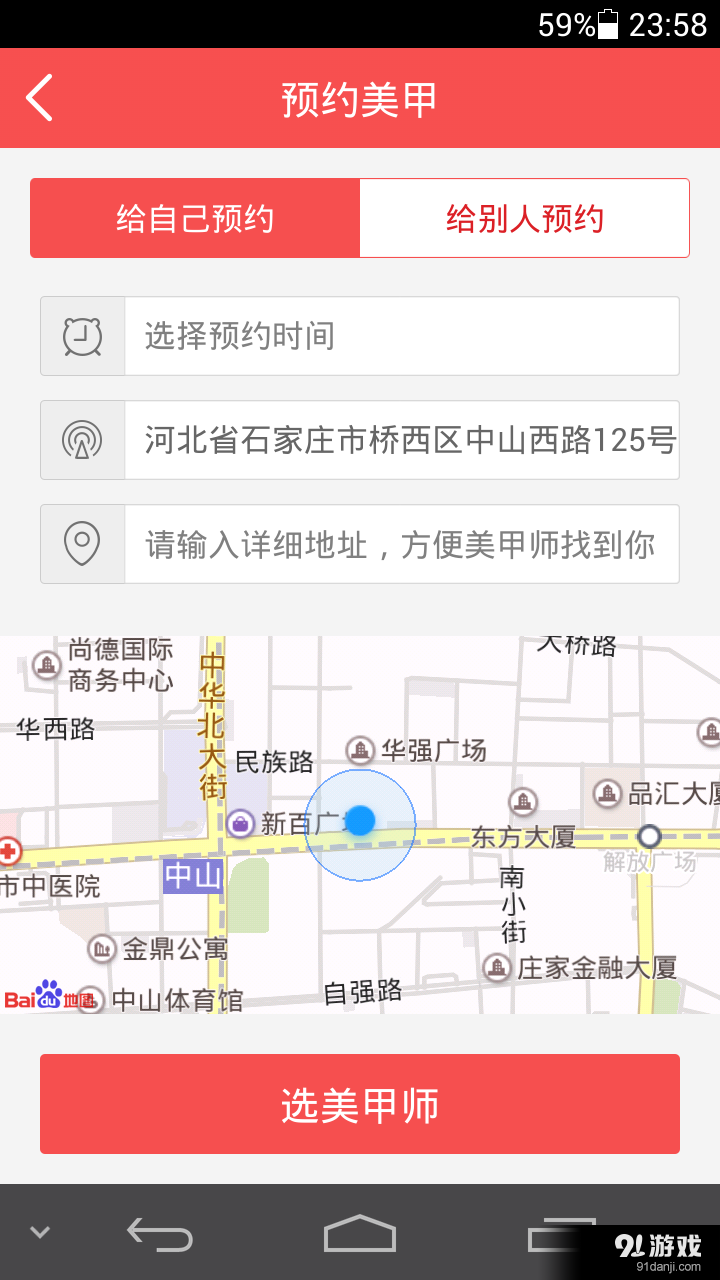Tap the battery indicator in the status bar

[x=607, y=22]
